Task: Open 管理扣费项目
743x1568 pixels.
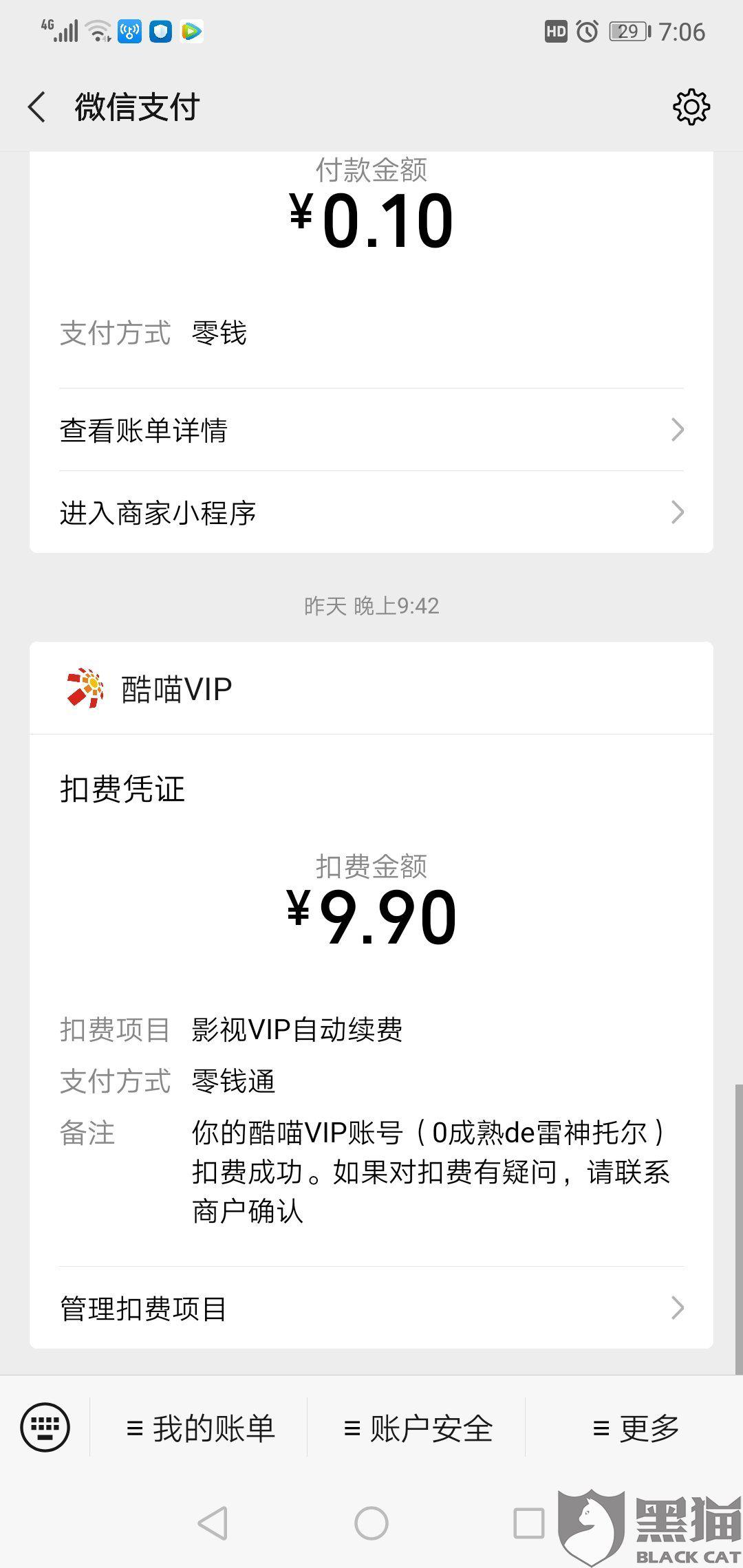Action: [371, 1307]
